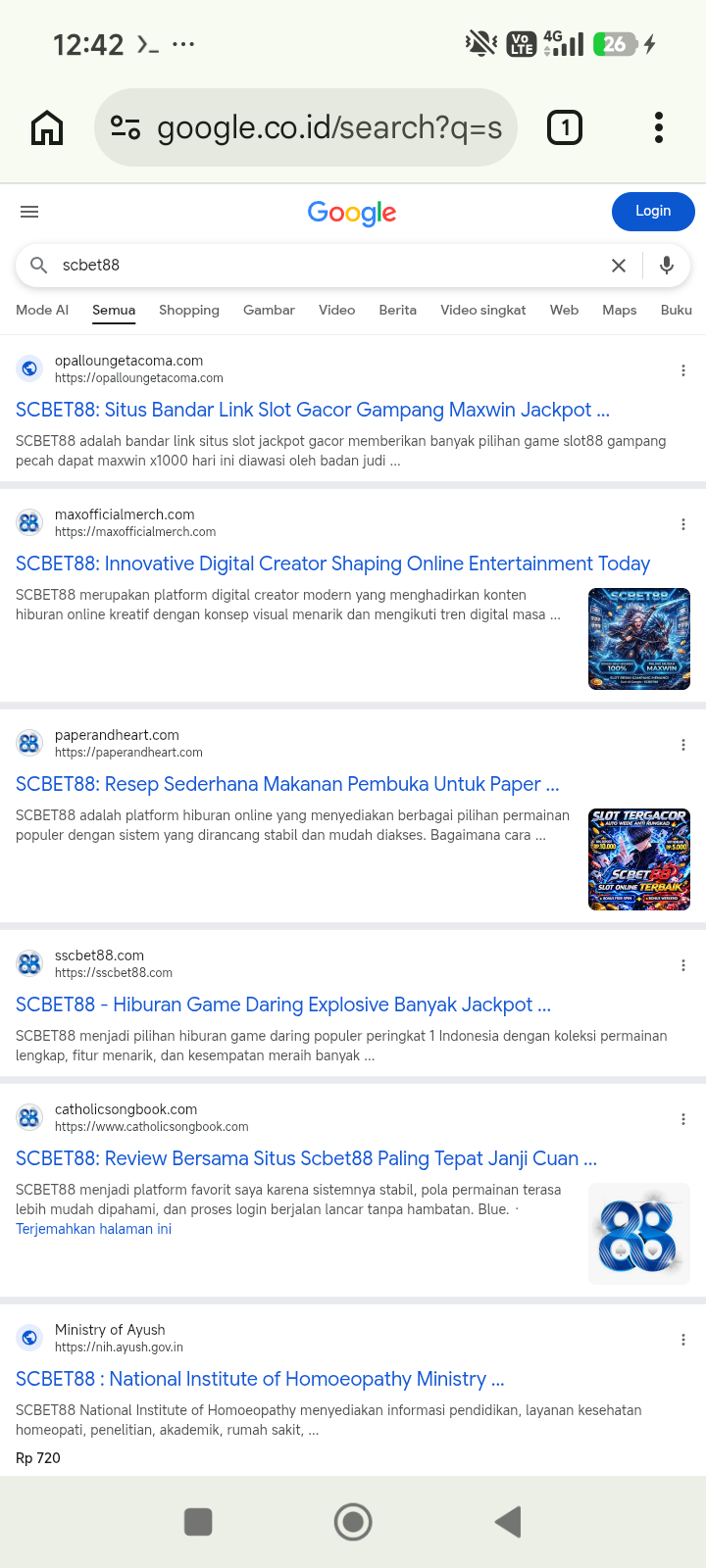Start voice search with the microphone
Image resolution: width=706 pixels, height=1568 pixels.
[667, 266]
